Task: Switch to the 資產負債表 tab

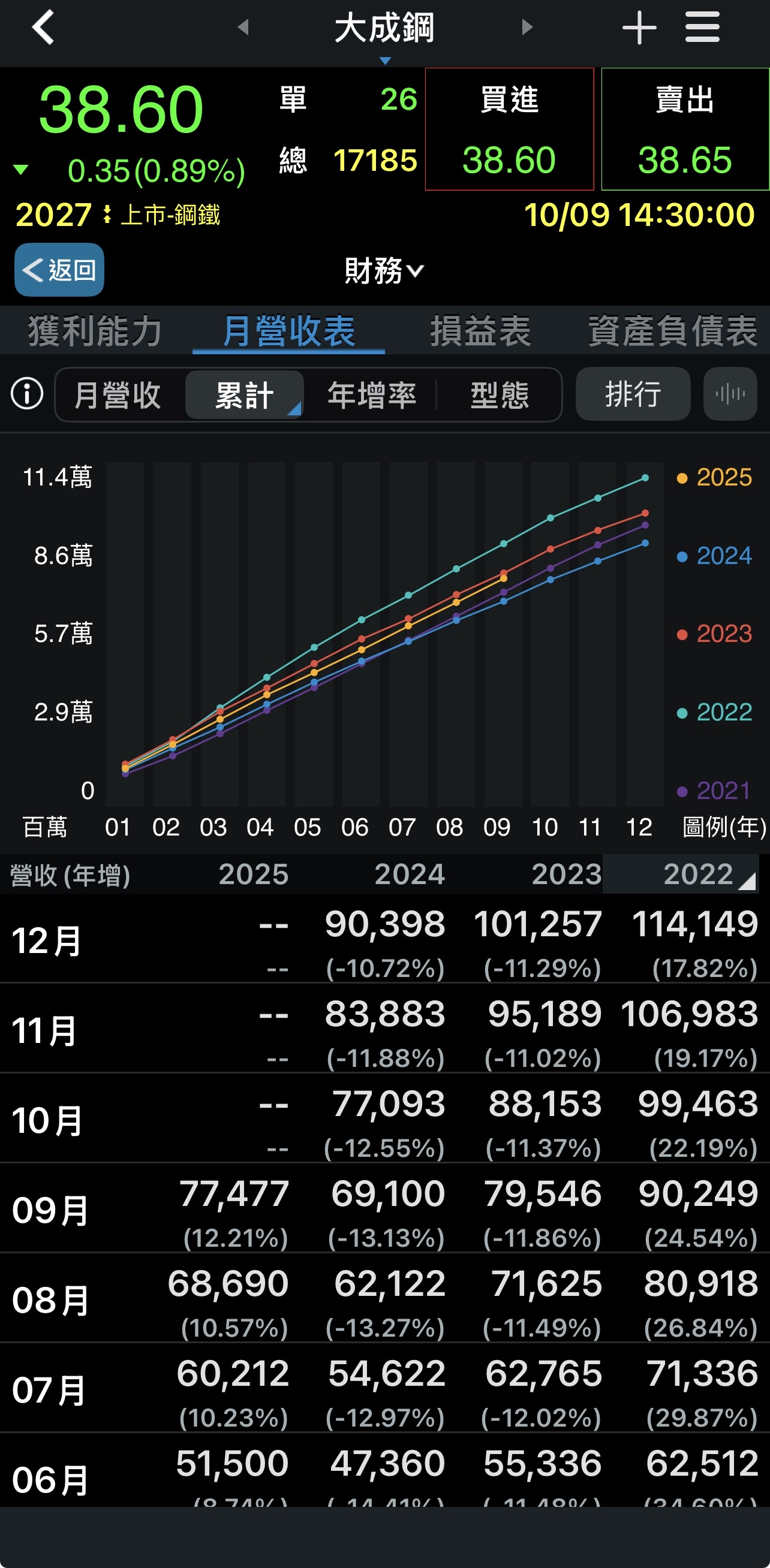Action: point(672,330)
